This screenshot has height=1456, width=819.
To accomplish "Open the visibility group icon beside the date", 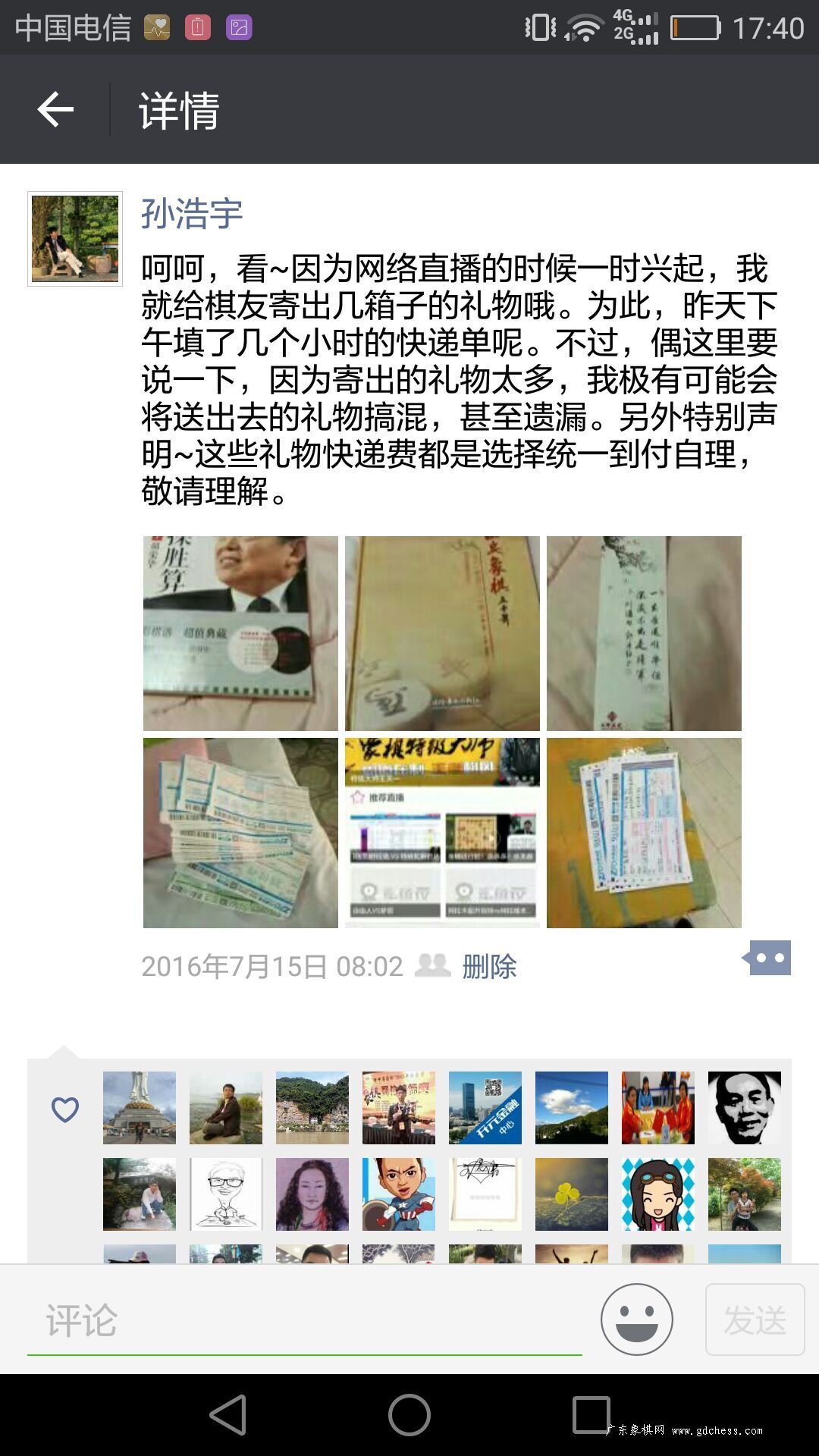I will pyautogui.click(x=433, y=965).
